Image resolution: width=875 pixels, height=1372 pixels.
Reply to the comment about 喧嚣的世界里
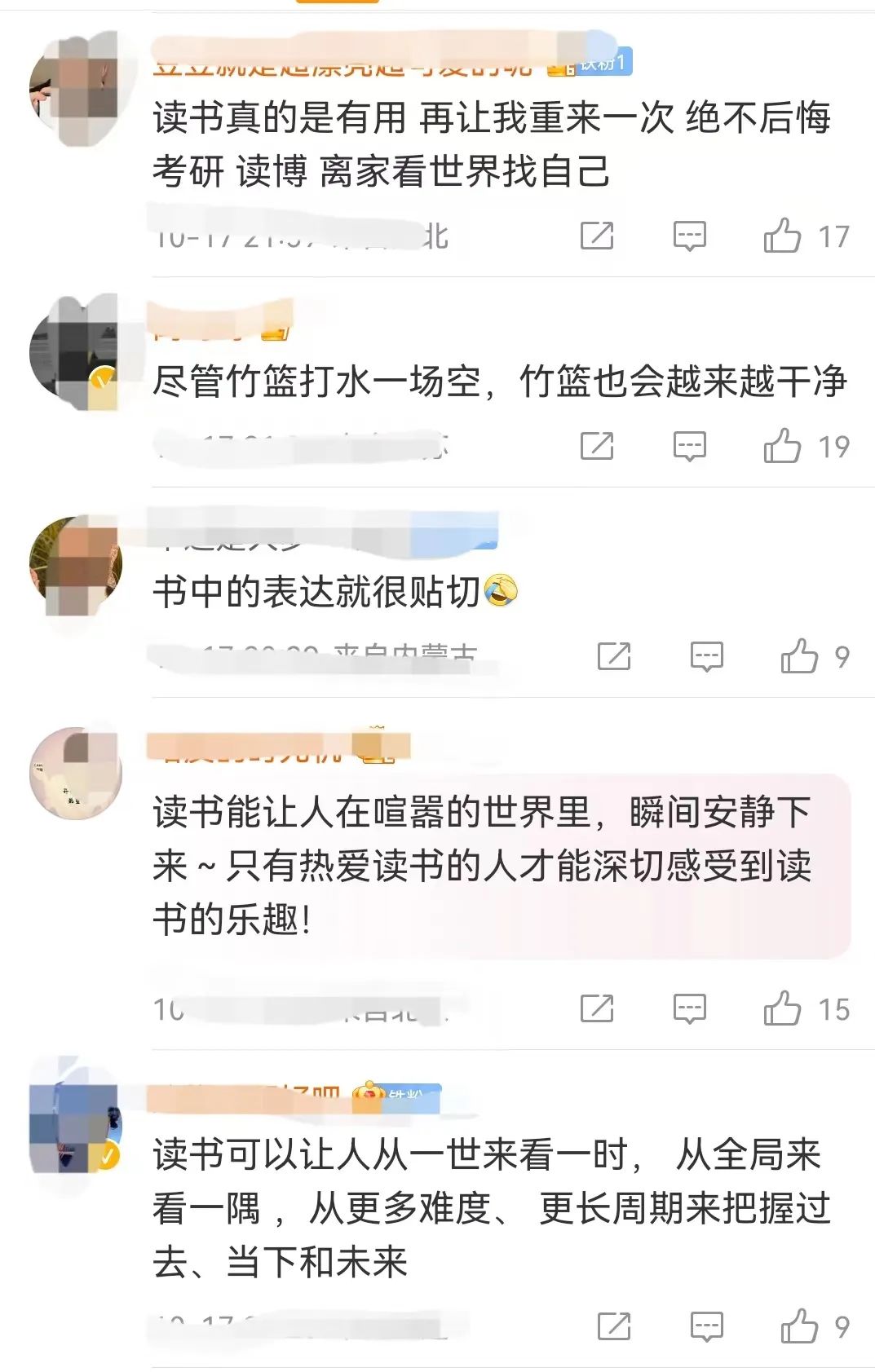click(689, 1008)
